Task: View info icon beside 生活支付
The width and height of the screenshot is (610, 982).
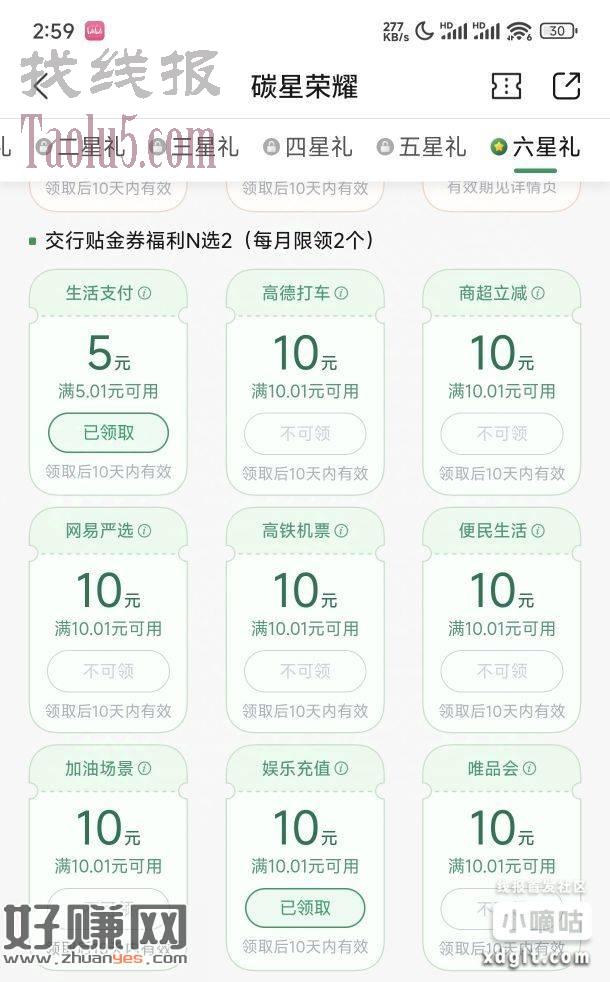Action: [145, 293]
